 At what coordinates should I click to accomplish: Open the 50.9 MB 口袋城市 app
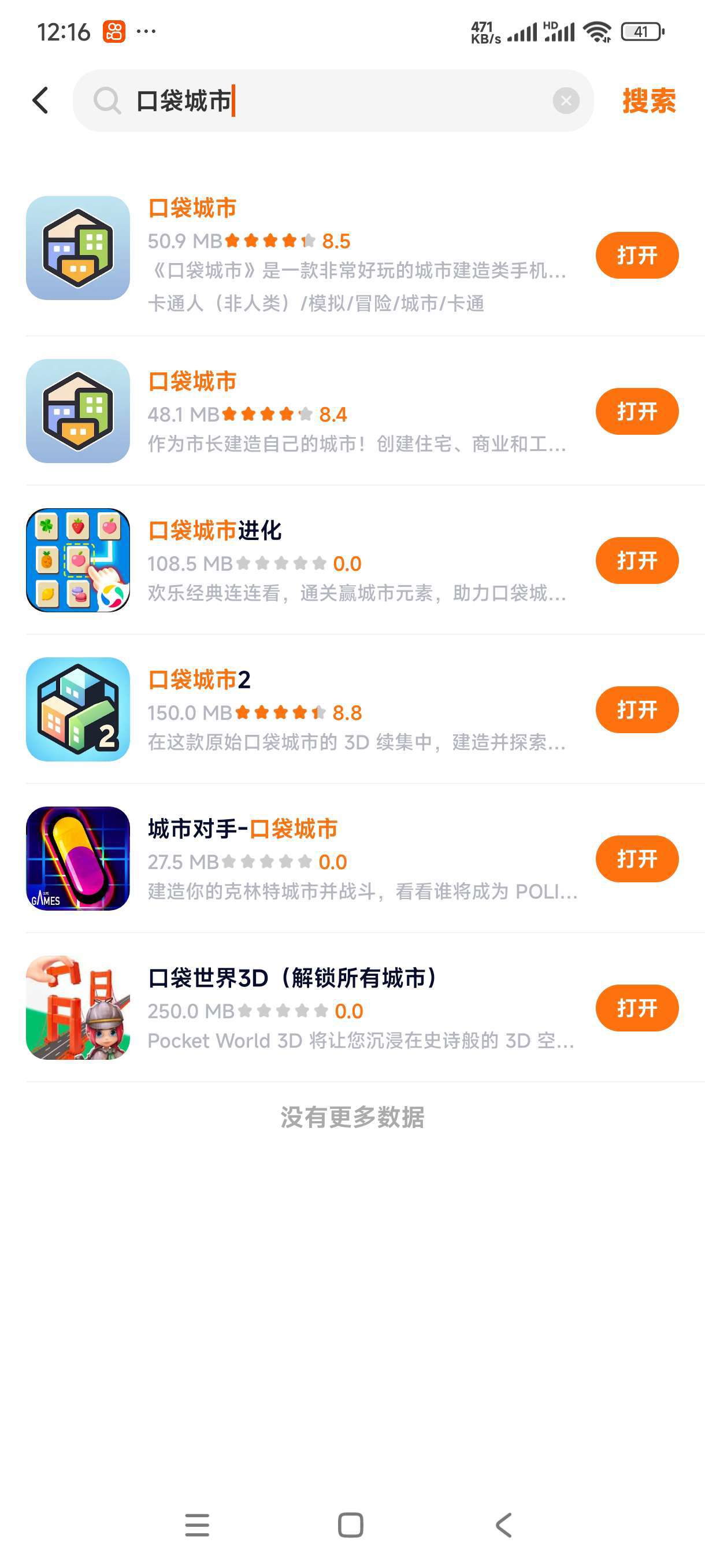[x=636, y=255]
